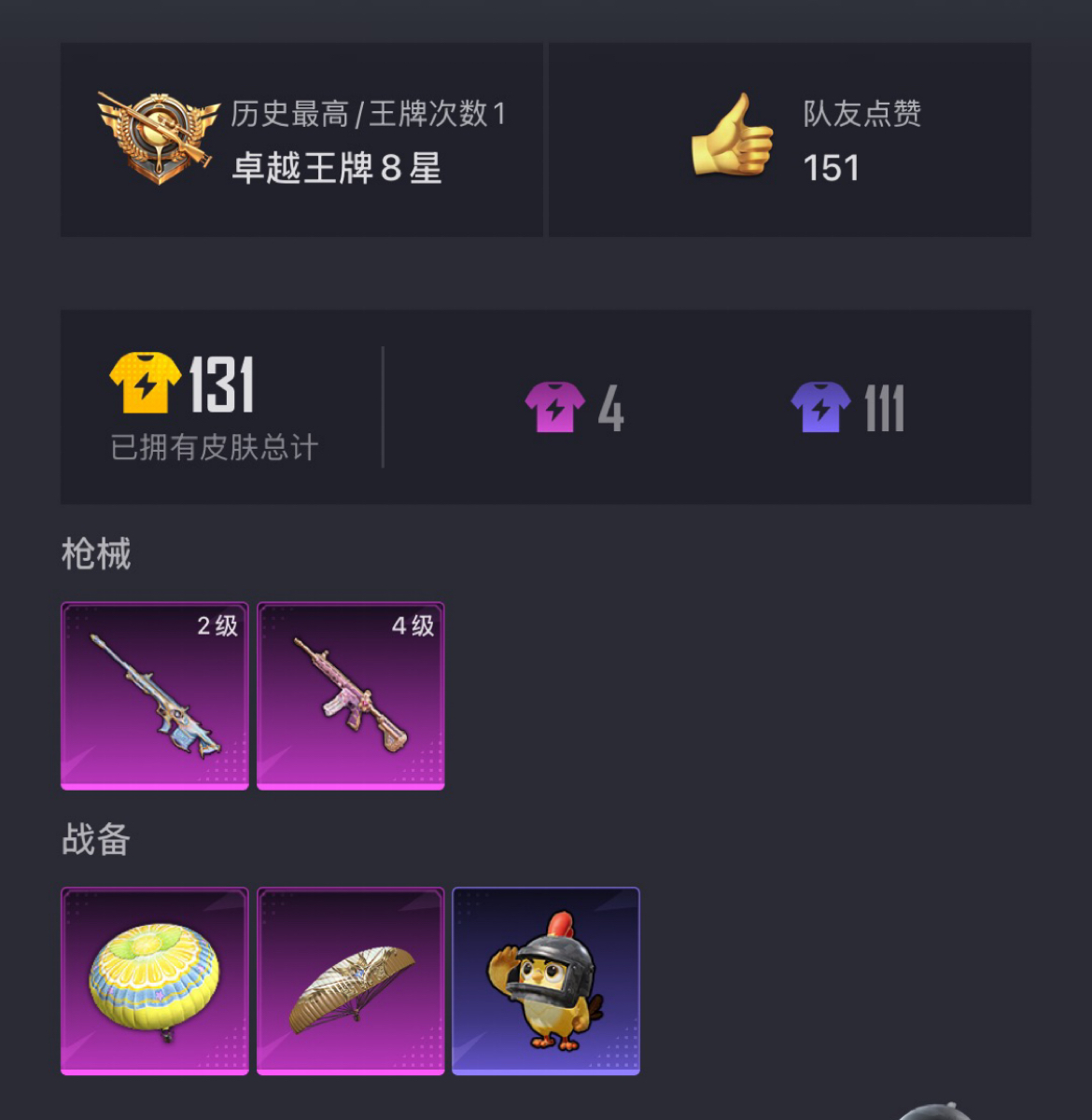Open total owned skins count 131
The width and height of the screenshot is (1092, 1120).
click(x=215, y=407)
